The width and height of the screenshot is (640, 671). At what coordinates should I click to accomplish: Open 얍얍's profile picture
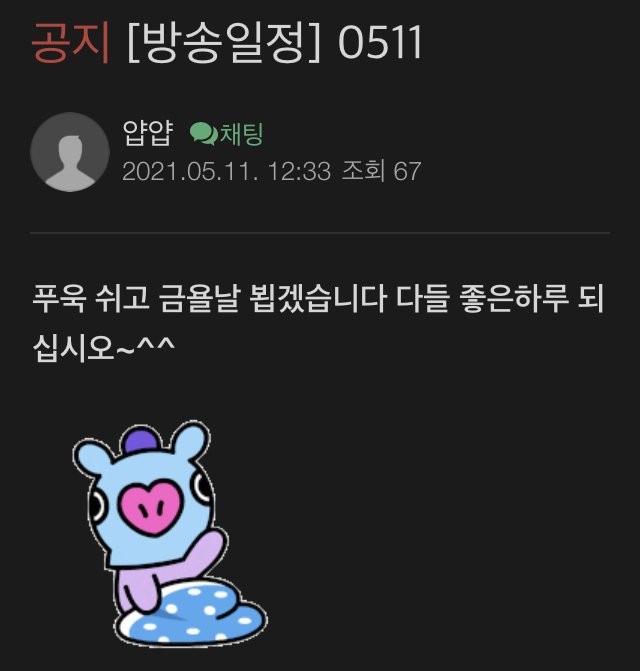[x=69, y=151]
